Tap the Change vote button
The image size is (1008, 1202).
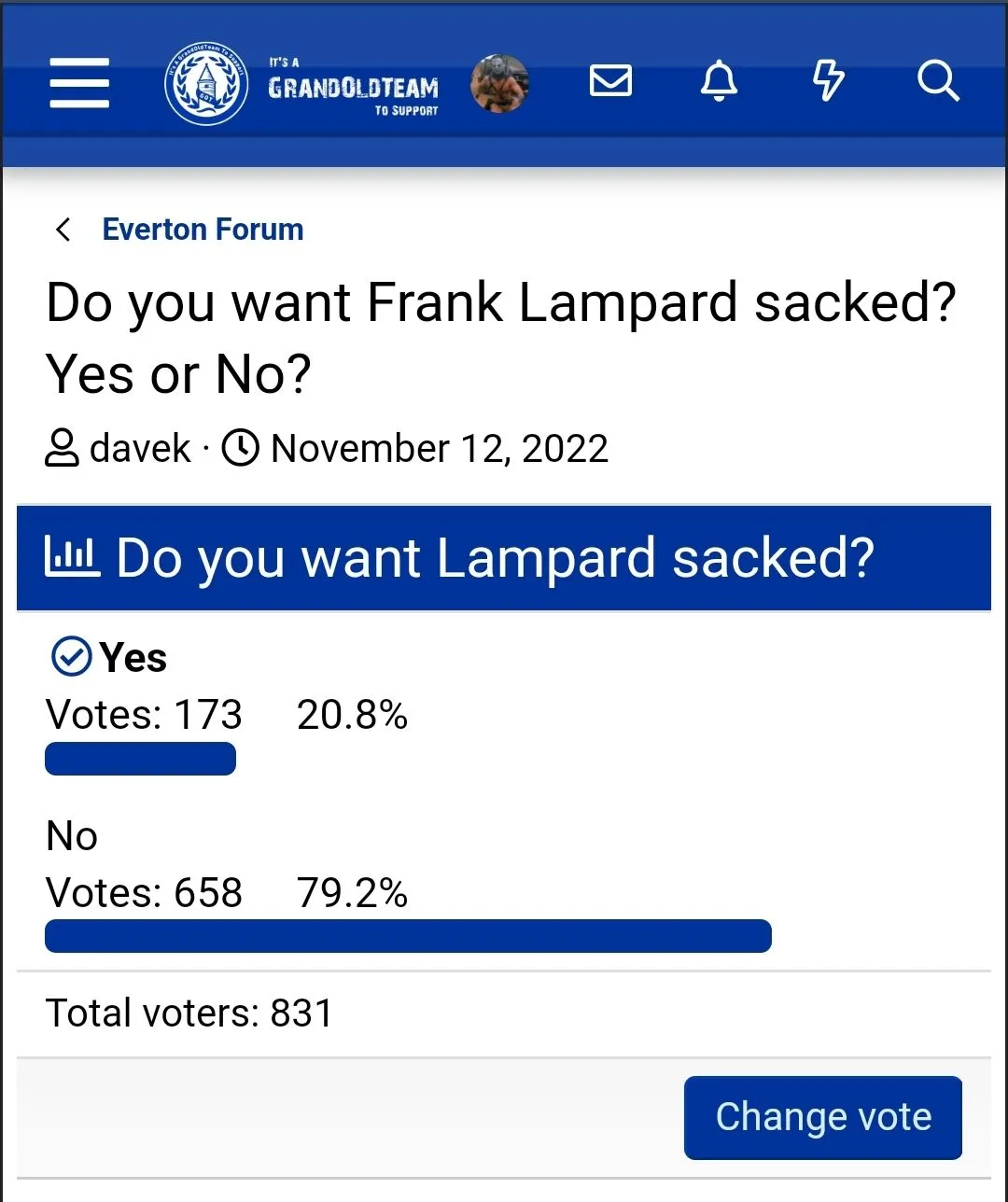pos(822,1117)
